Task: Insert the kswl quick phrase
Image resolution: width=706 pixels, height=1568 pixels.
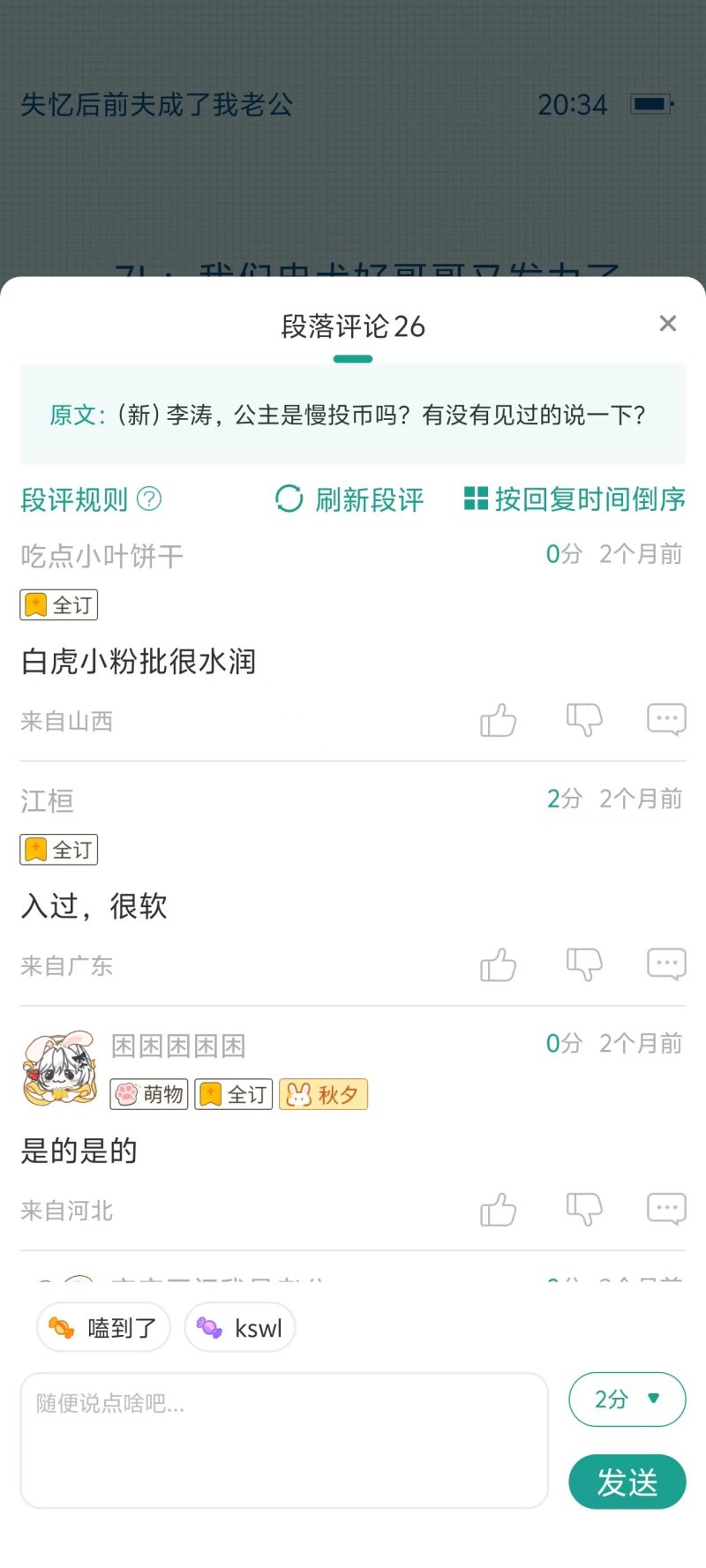Action: 240,1327
